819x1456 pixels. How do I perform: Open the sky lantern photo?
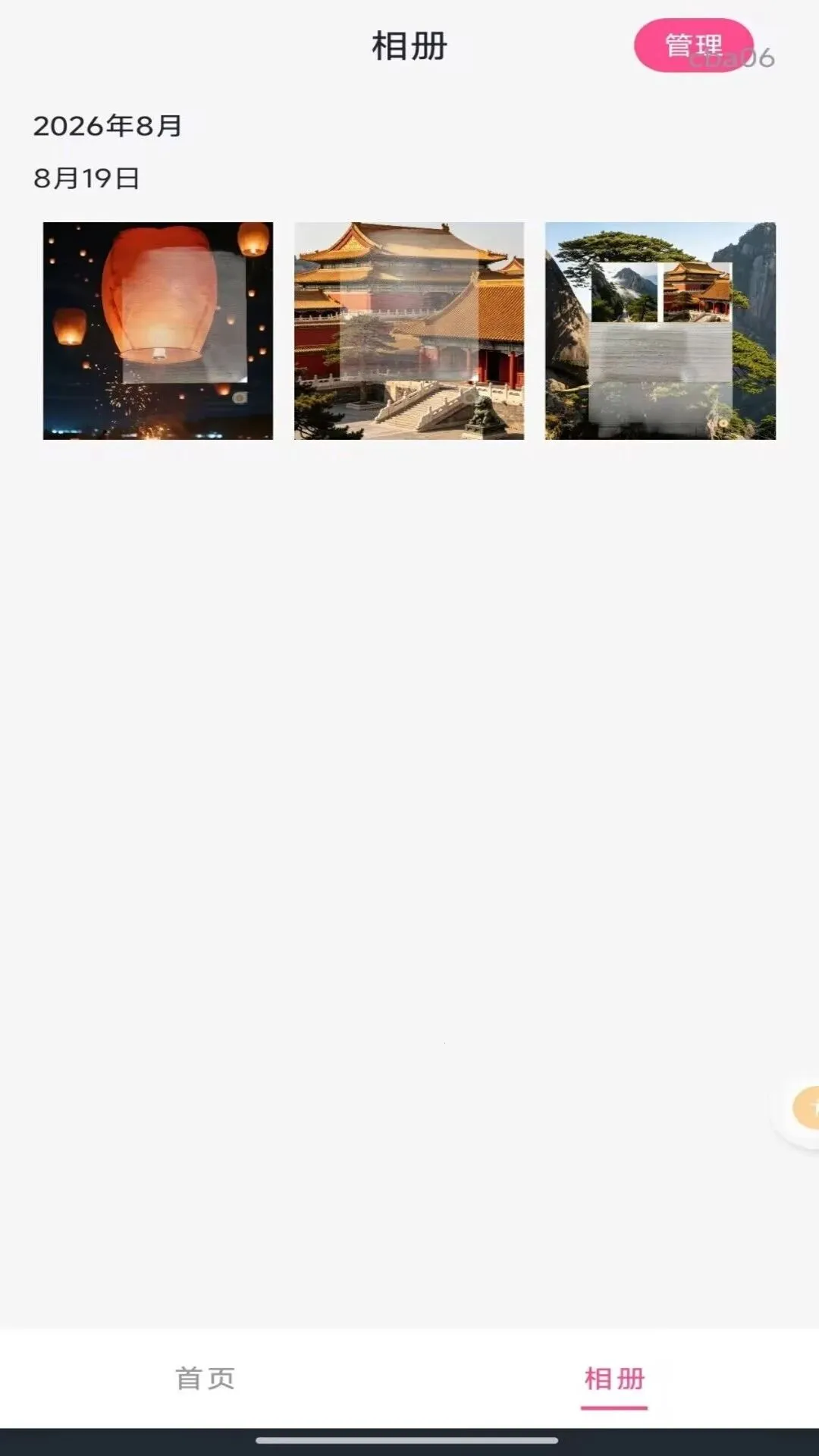[x=158, y=331]
